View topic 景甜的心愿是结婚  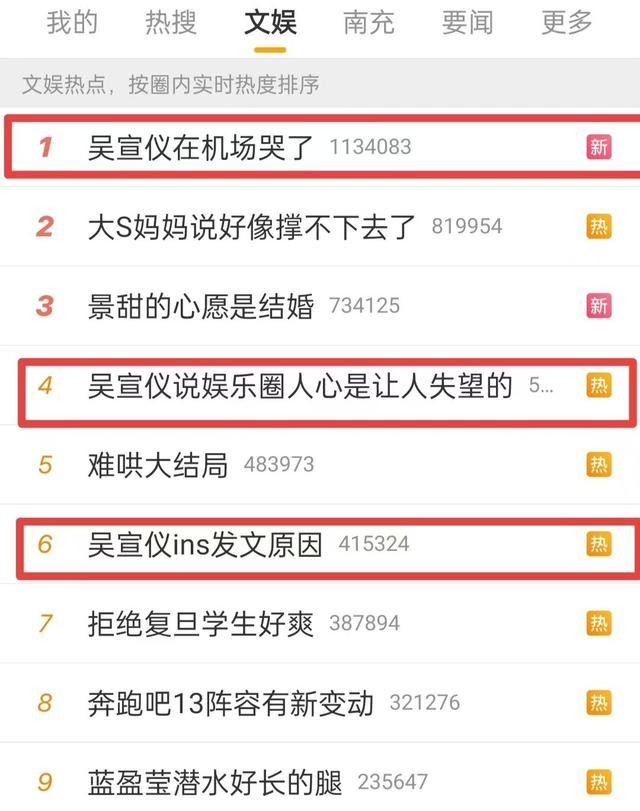click(x=200, y=306)
